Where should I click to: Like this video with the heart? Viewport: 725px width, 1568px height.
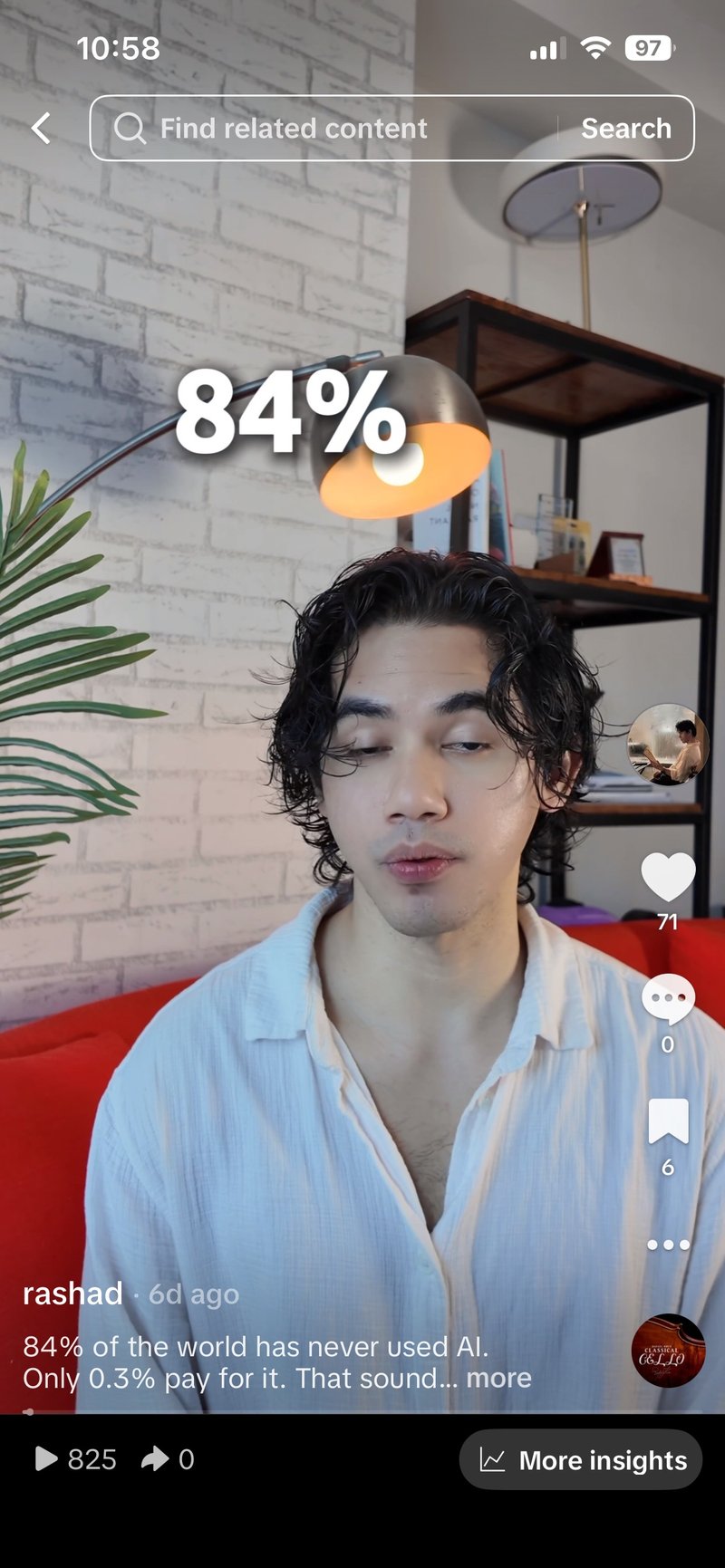coord(668,877)
